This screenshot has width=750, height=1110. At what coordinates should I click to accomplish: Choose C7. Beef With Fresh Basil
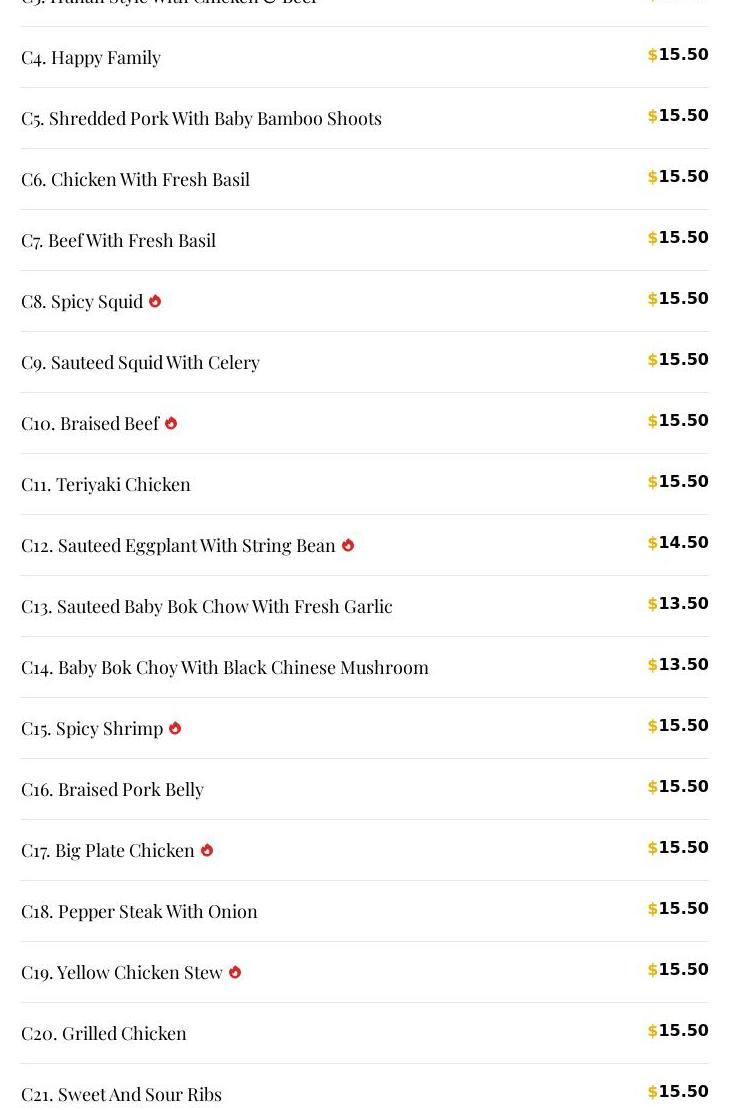coord(118,240)
